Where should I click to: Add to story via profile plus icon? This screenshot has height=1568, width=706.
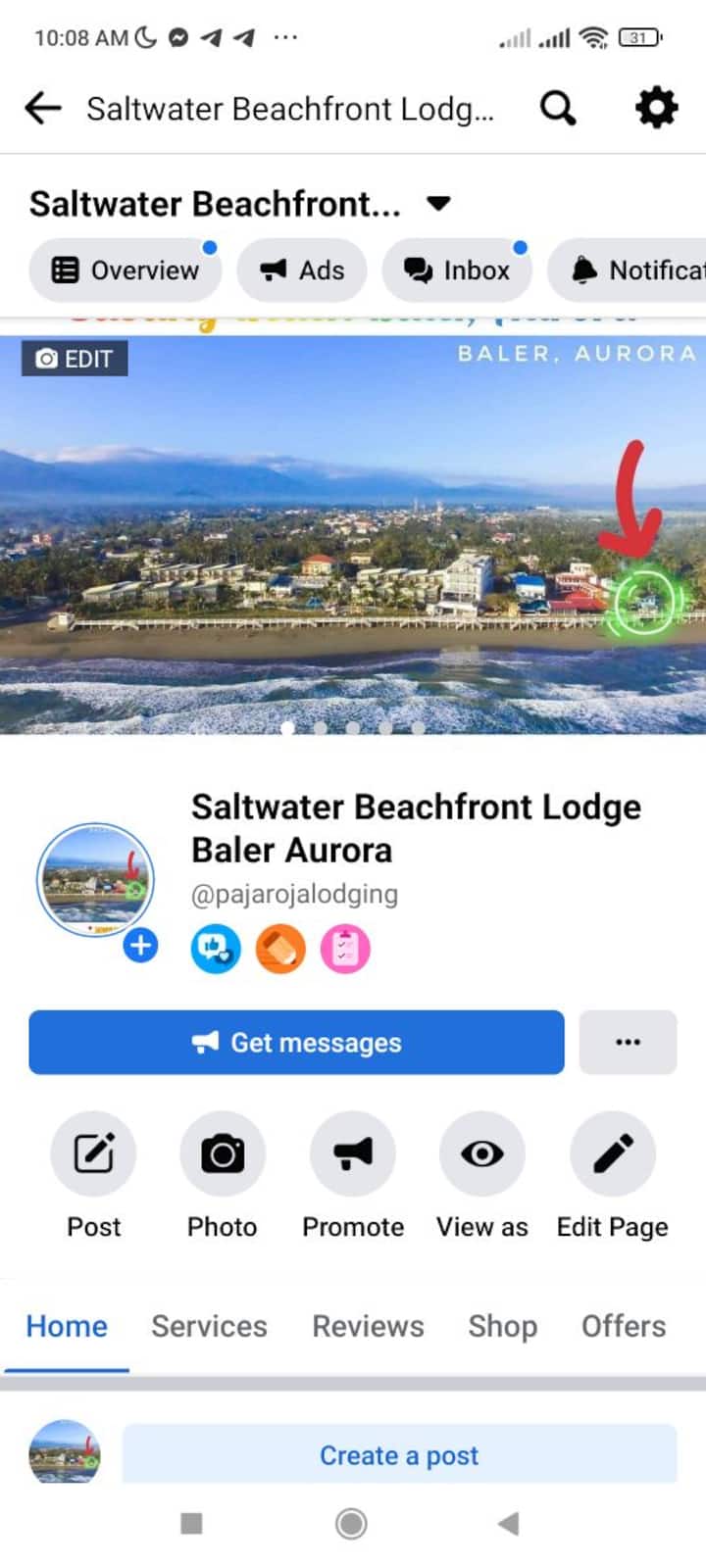coord(141,946)
